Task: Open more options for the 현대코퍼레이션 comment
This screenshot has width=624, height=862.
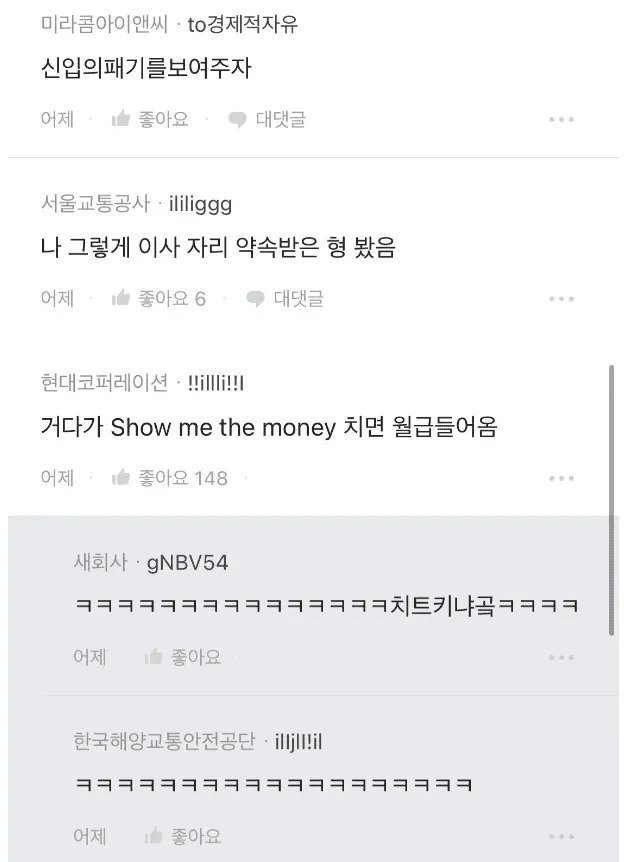Action: [561, 478]
